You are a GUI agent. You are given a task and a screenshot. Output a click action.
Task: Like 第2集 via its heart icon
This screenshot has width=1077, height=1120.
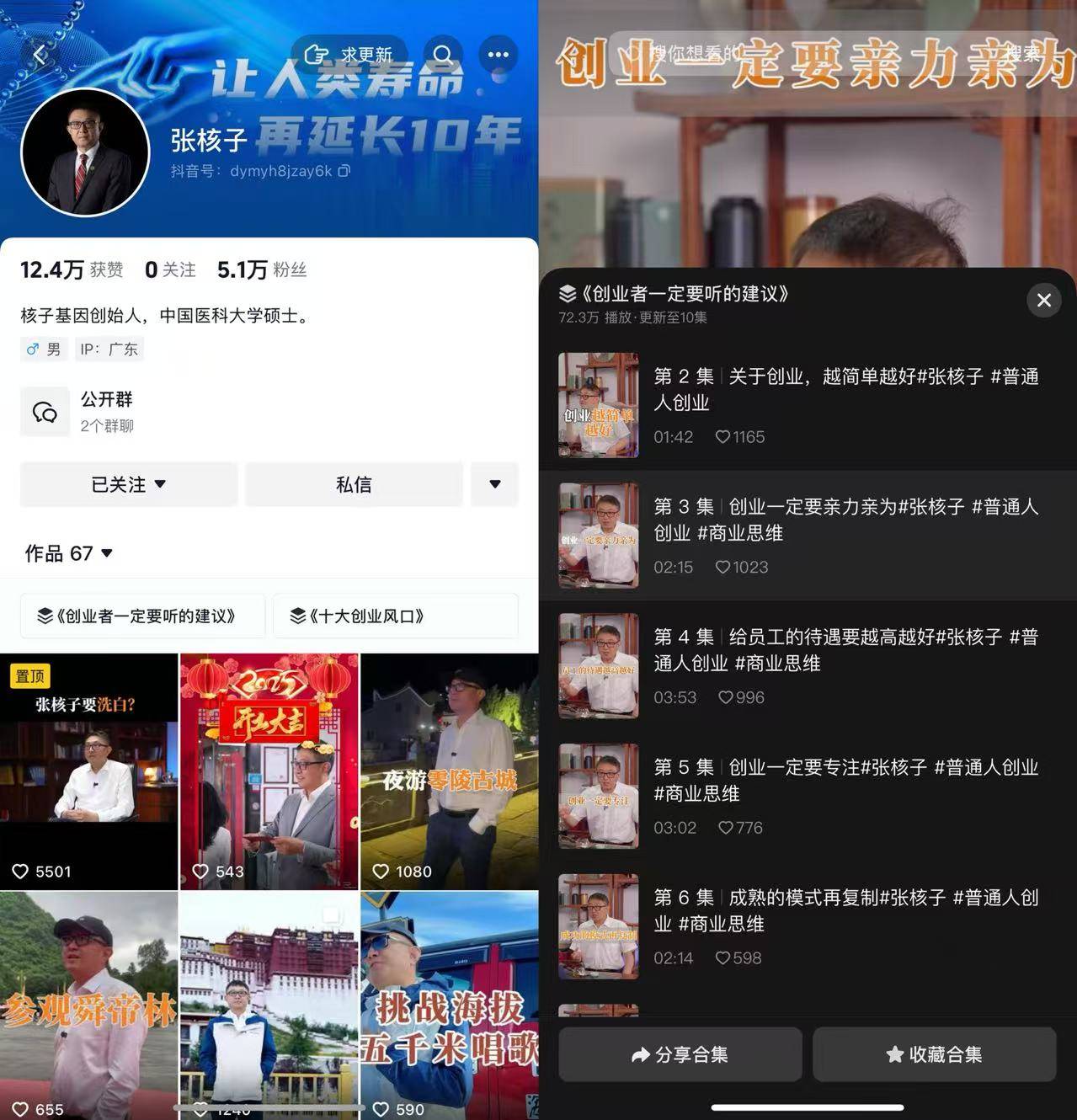point(724,437)
